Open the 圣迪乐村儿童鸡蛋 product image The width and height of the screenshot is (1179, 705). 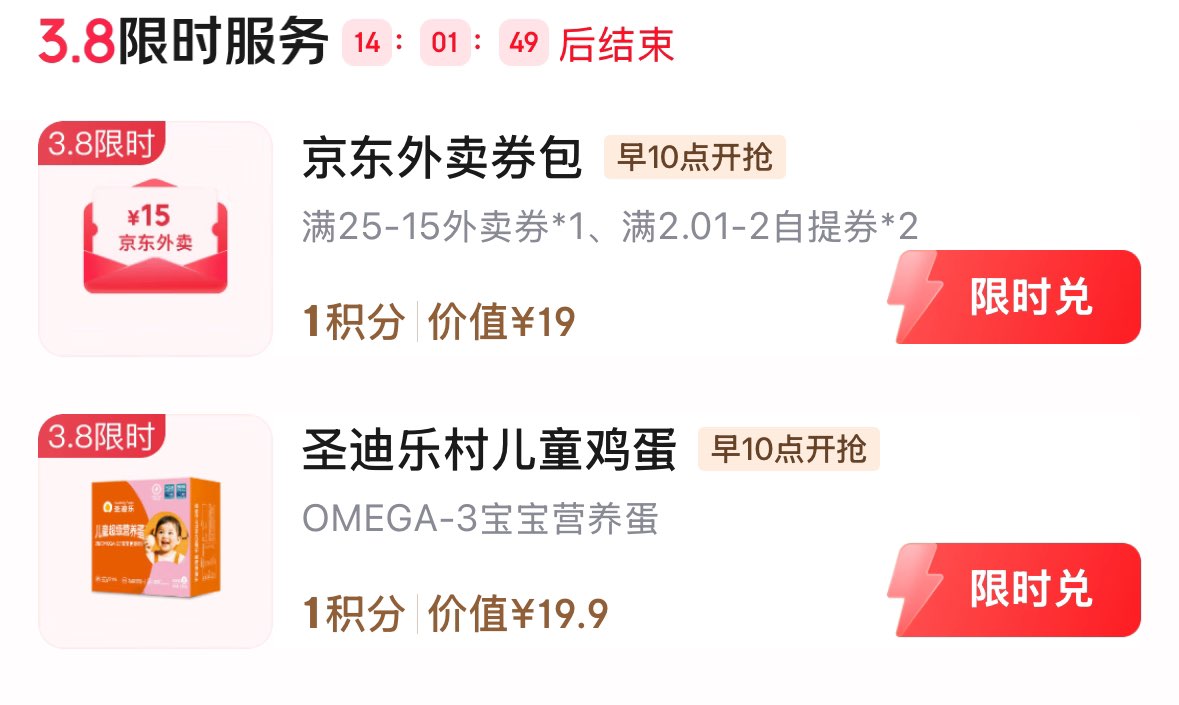coord(155,531)
